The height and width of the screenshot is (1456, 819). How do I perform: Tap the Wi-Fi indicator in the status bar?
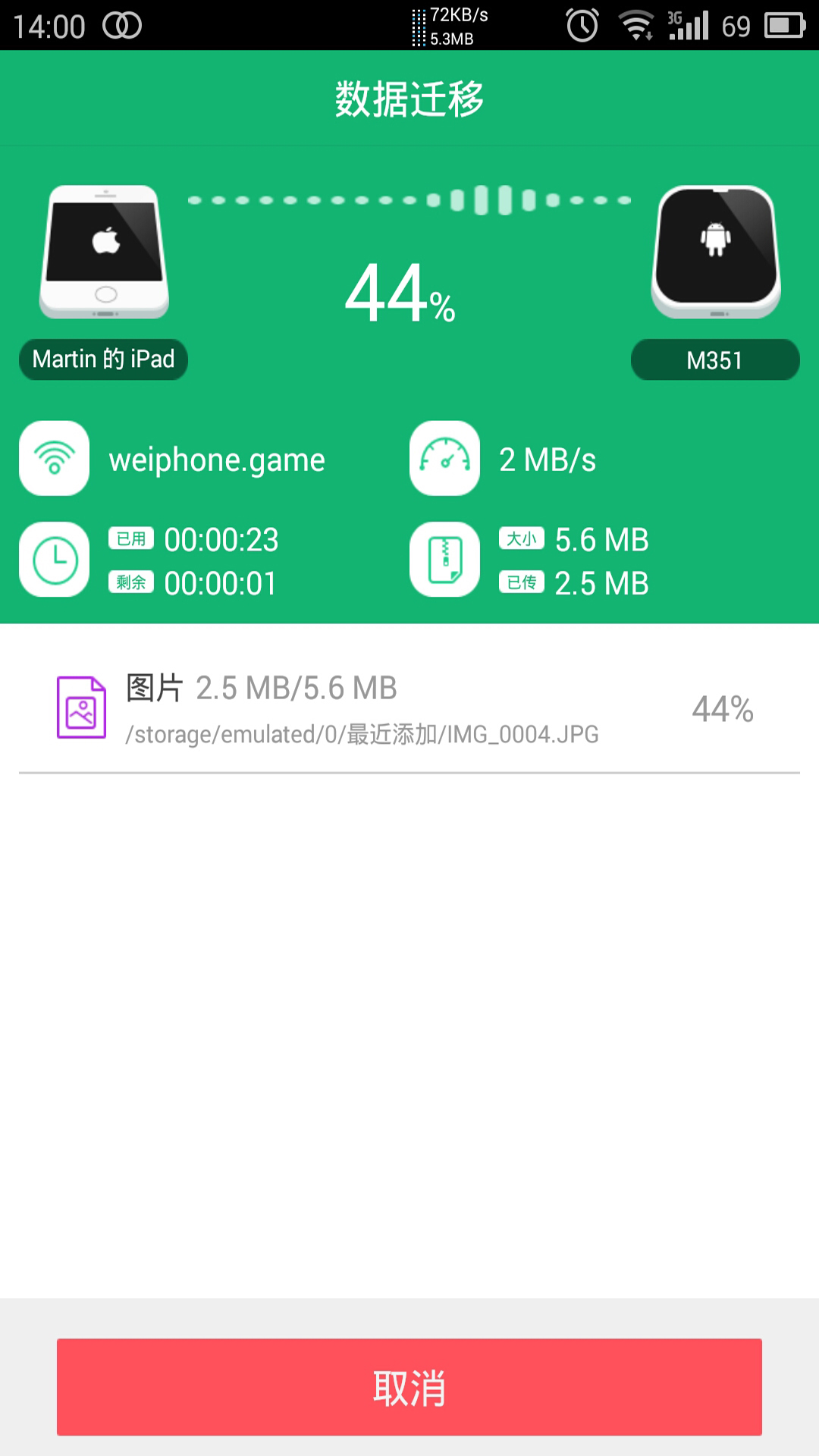[x=637, y=23]
